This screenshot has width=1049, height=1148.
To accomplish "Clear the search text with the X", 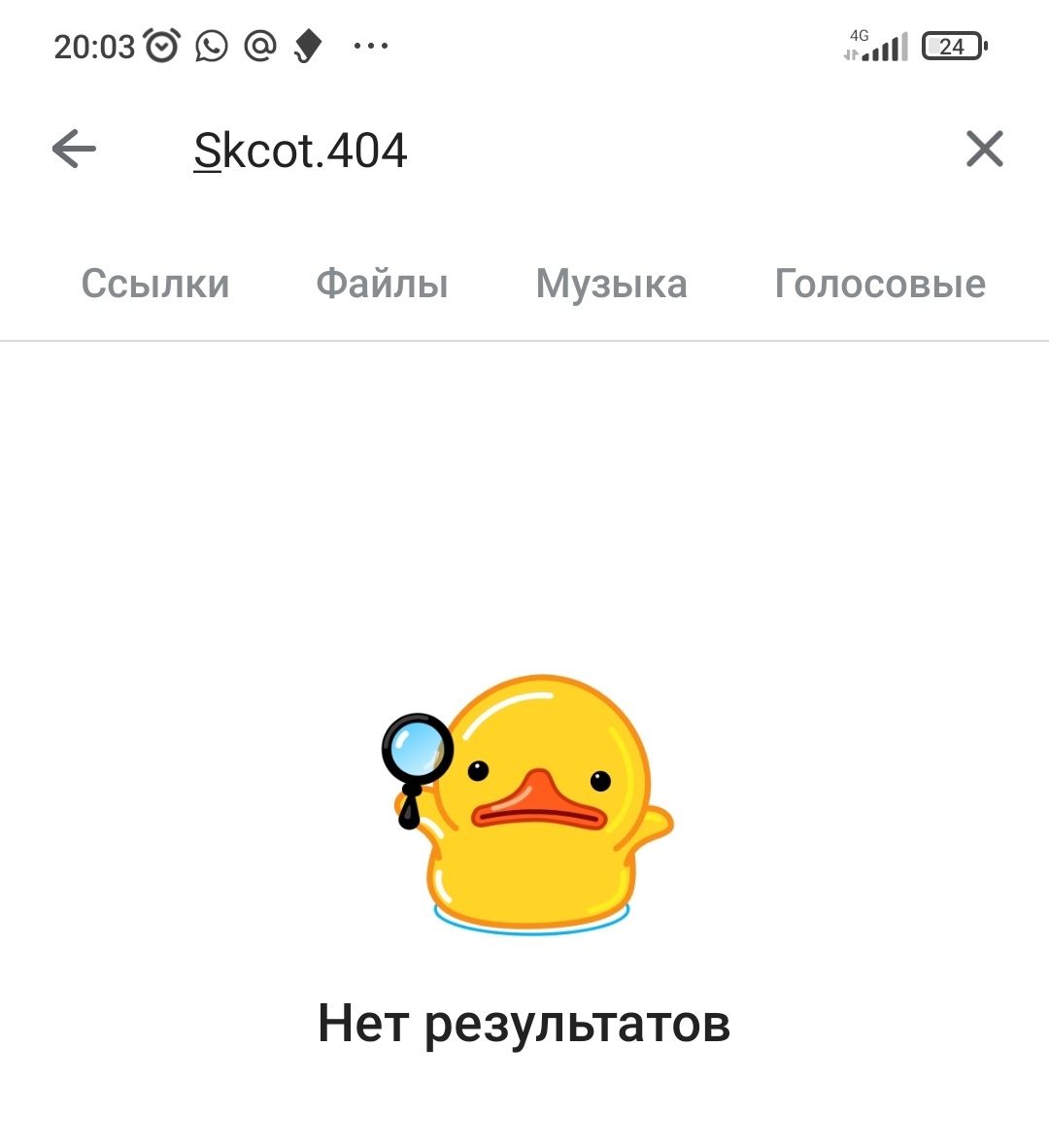I will point(984,150).
